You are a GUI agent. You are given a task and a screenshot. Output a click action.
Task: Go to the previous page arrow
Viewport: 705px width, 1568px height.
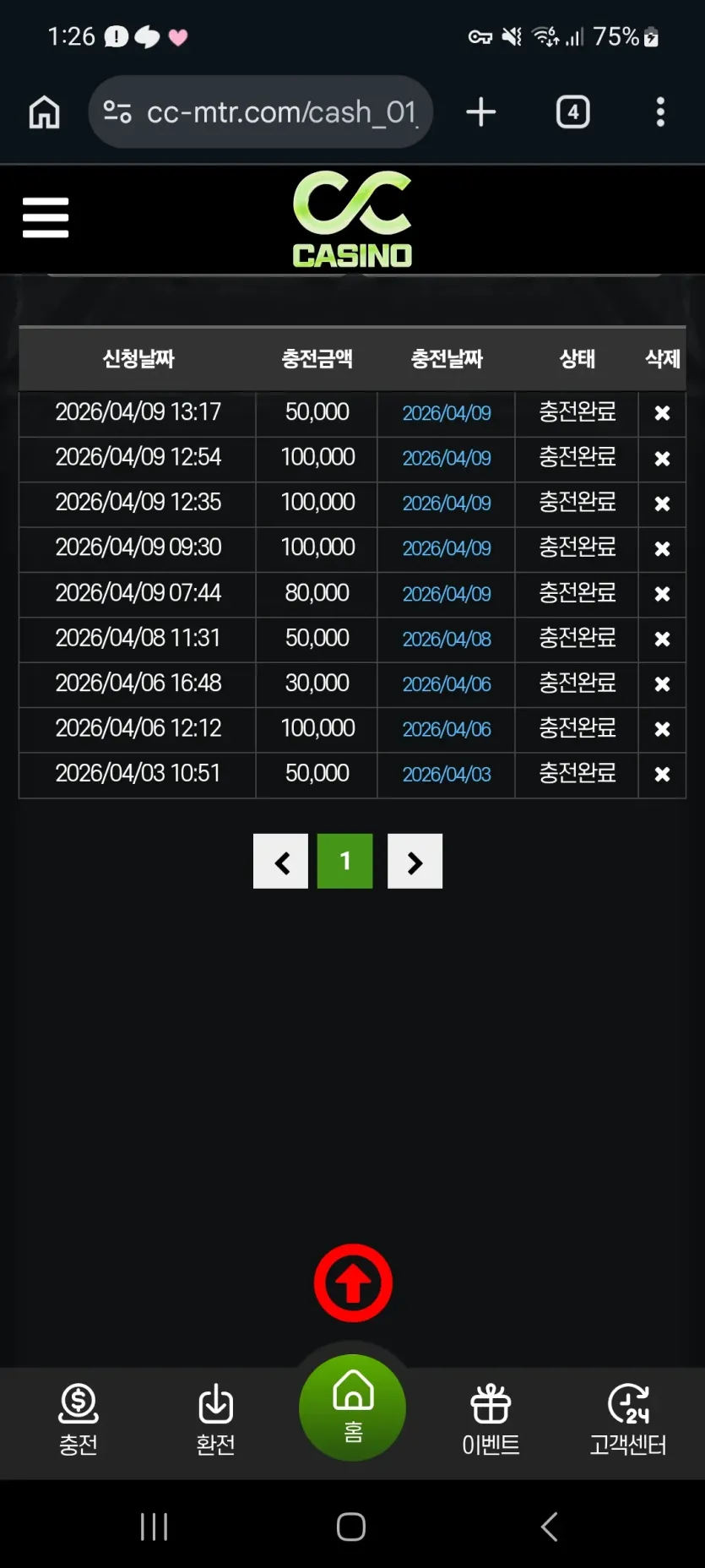click(281, 862)
